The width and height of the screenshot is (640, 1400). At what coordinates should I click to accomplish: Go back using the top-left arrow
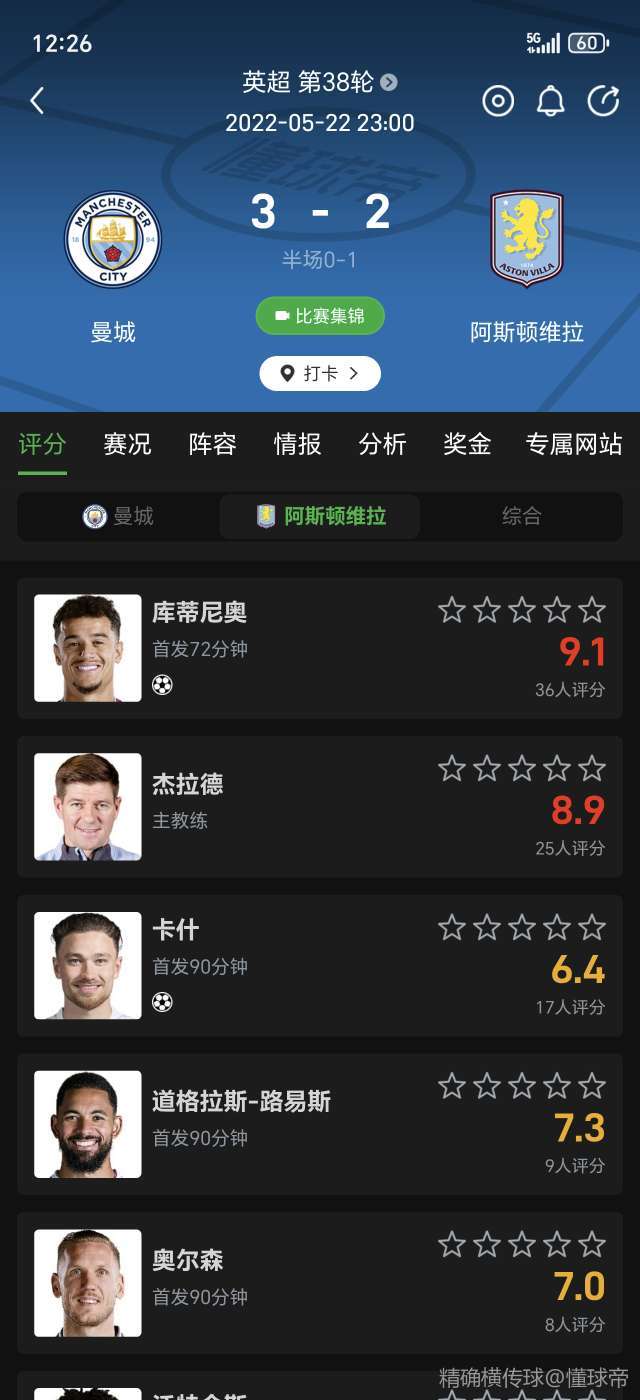[37, 100]
